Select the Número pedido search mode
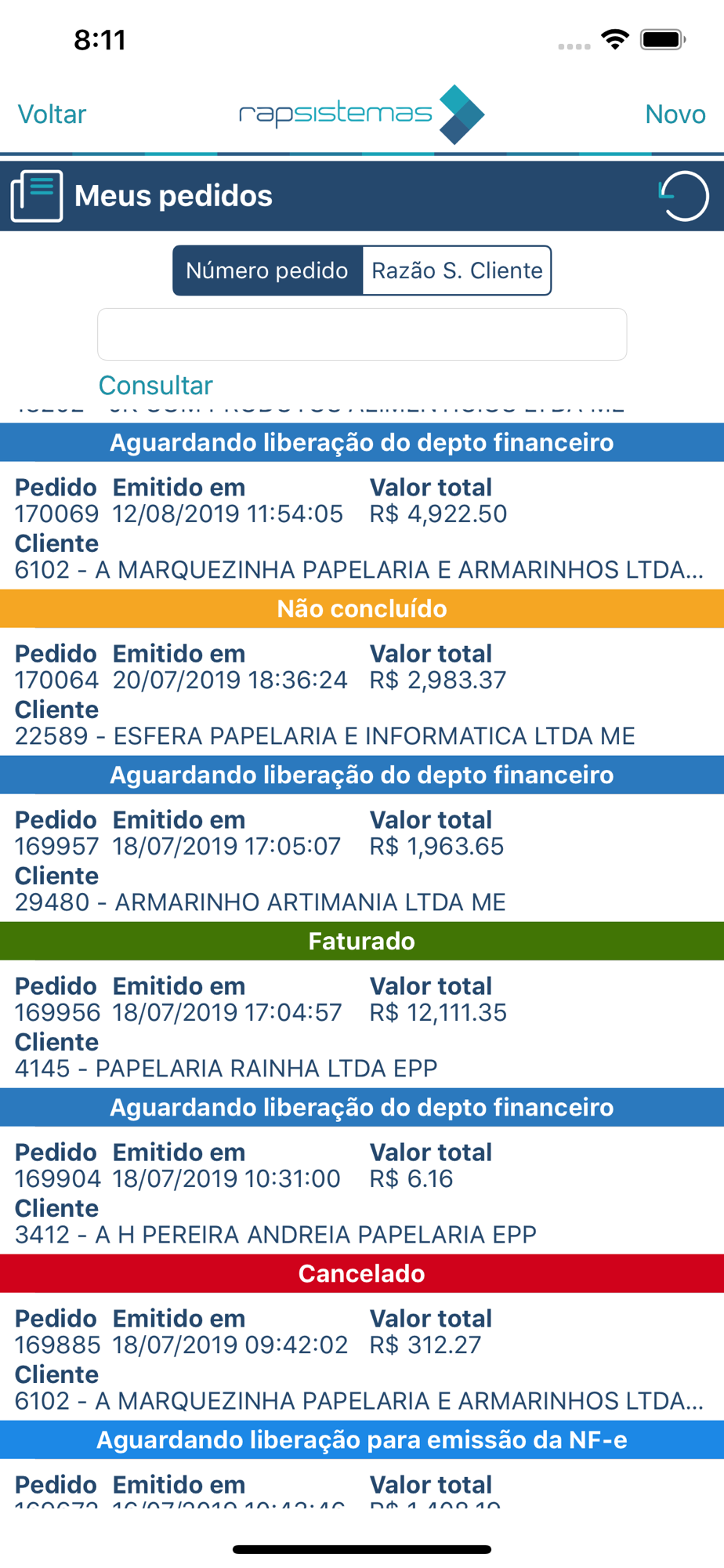This screenshot has width=724, height=1568. [x=267, y=270]
